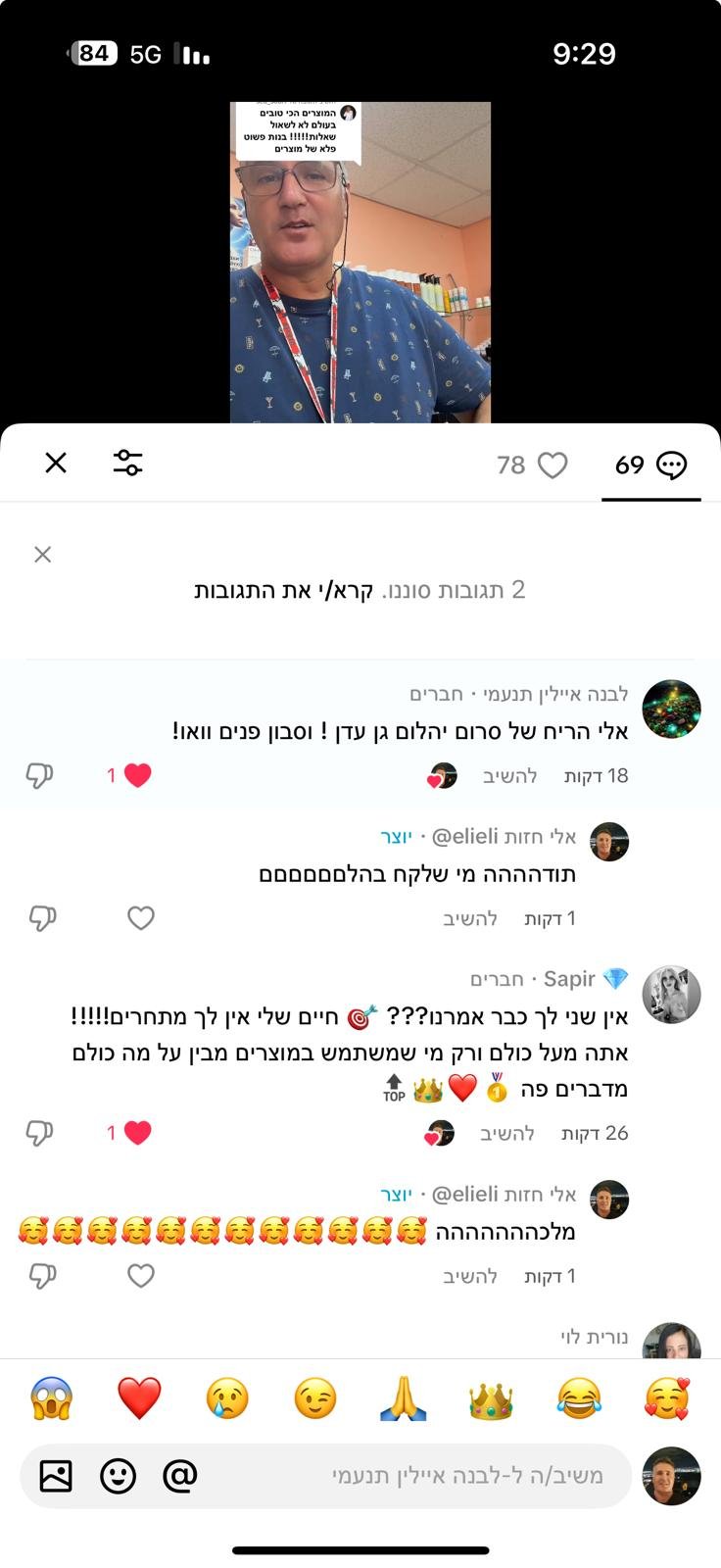Open the comment filter settings icon
The height and width of the screenshot is (1568, 721).
[127, 463]
